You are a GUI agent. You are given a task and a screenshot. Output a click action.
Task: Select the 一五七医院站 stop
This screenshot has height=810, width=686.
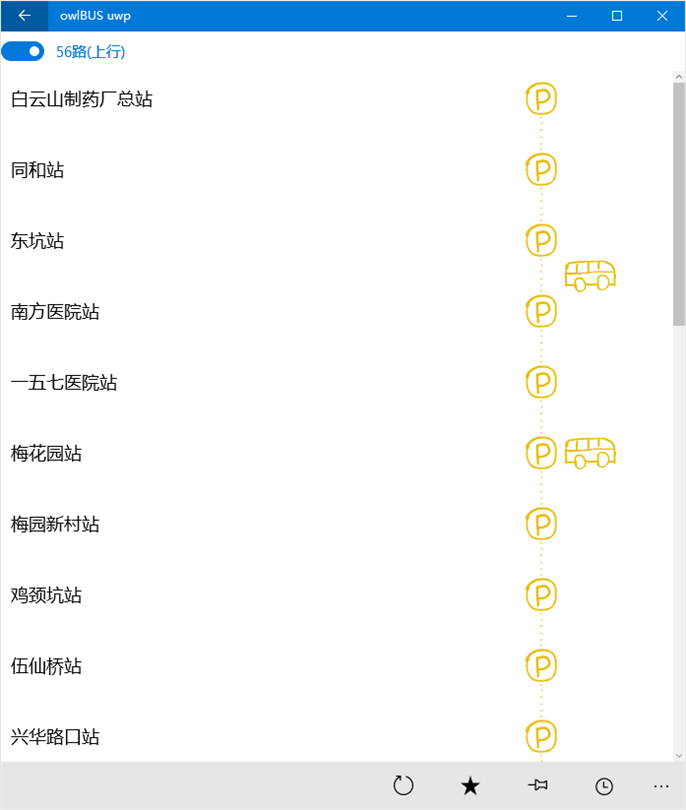coord(64,383)
